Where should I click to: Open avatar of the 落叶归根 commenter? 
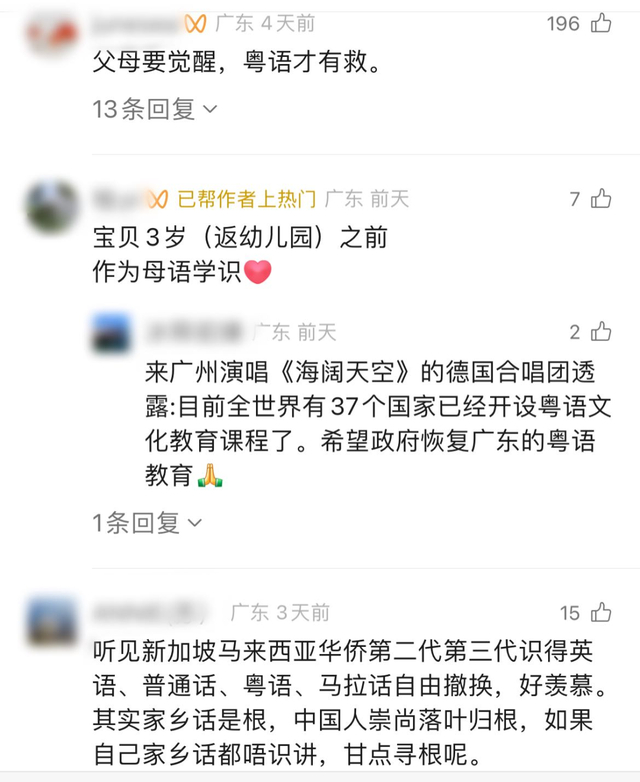[52, 620]
